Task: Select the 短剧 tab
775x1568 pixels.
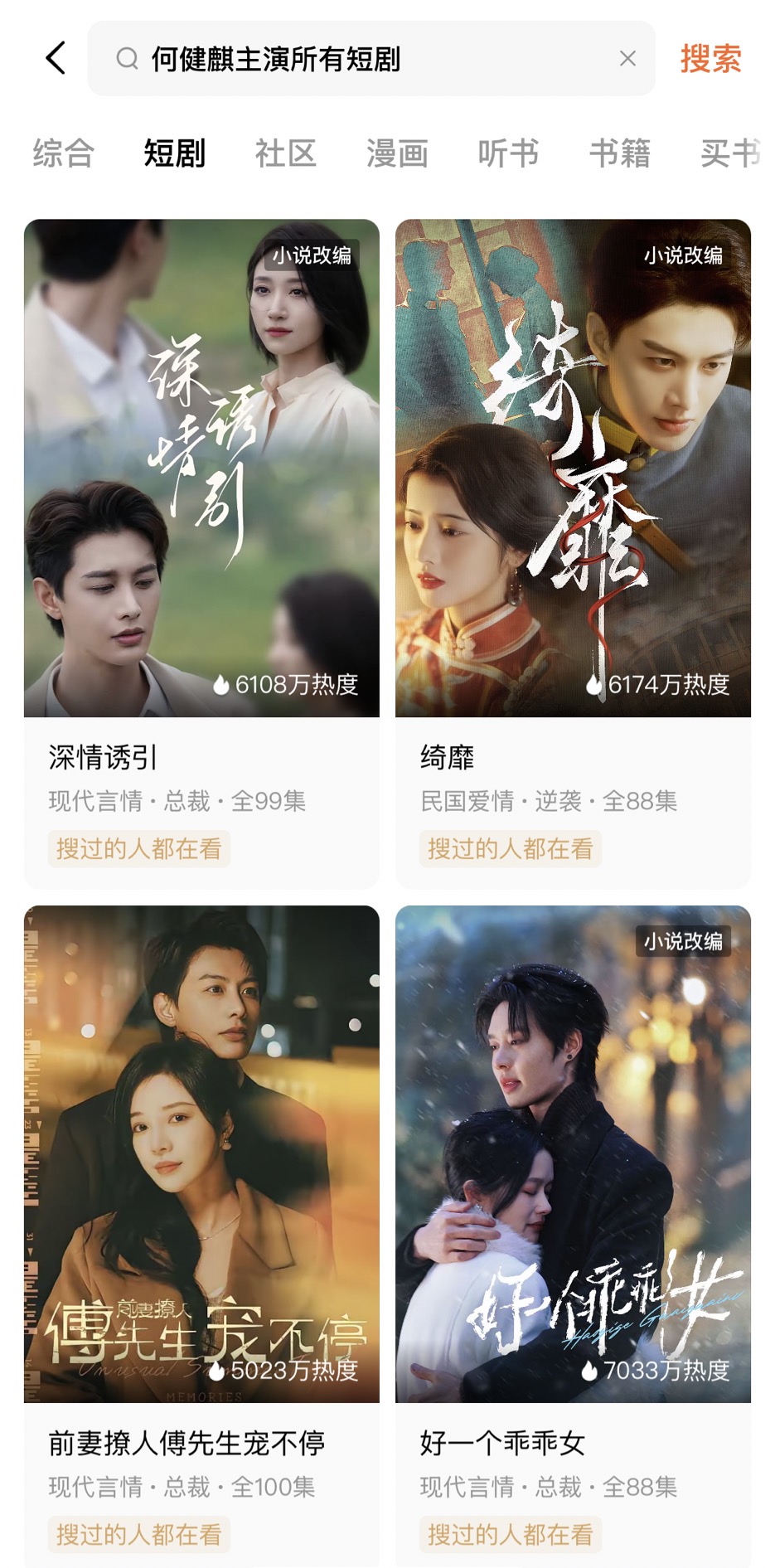Action: tap(174, 153)
